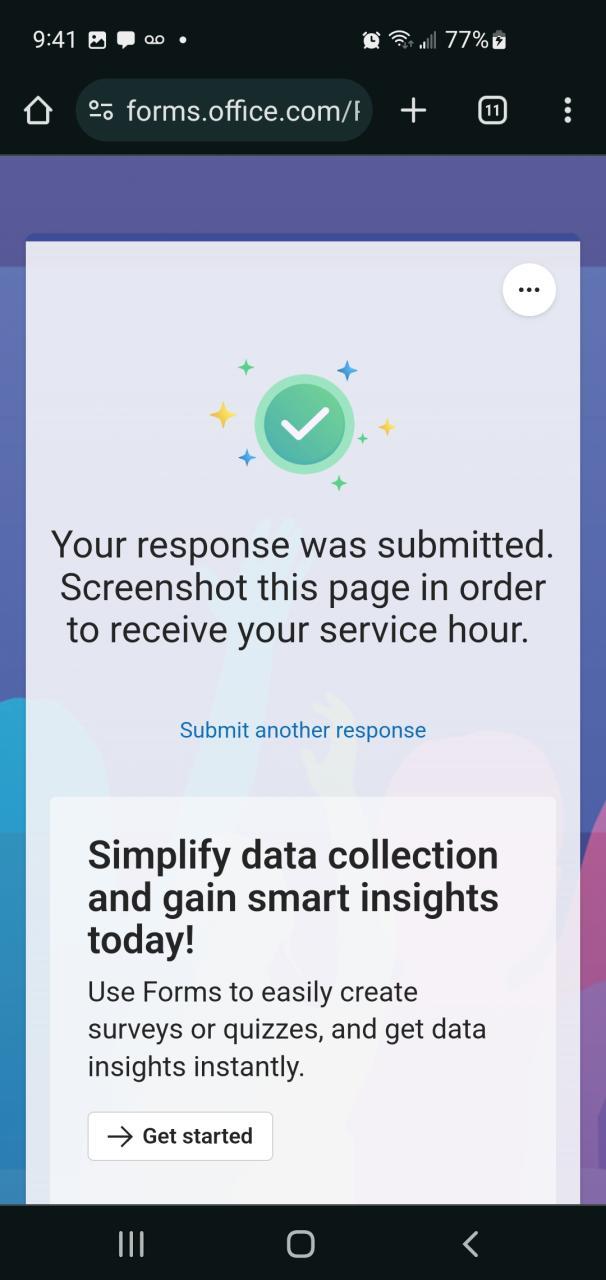Open recent apps from navigation bar
This screenshot has height=1280, width=606.
click(131, 1243)
